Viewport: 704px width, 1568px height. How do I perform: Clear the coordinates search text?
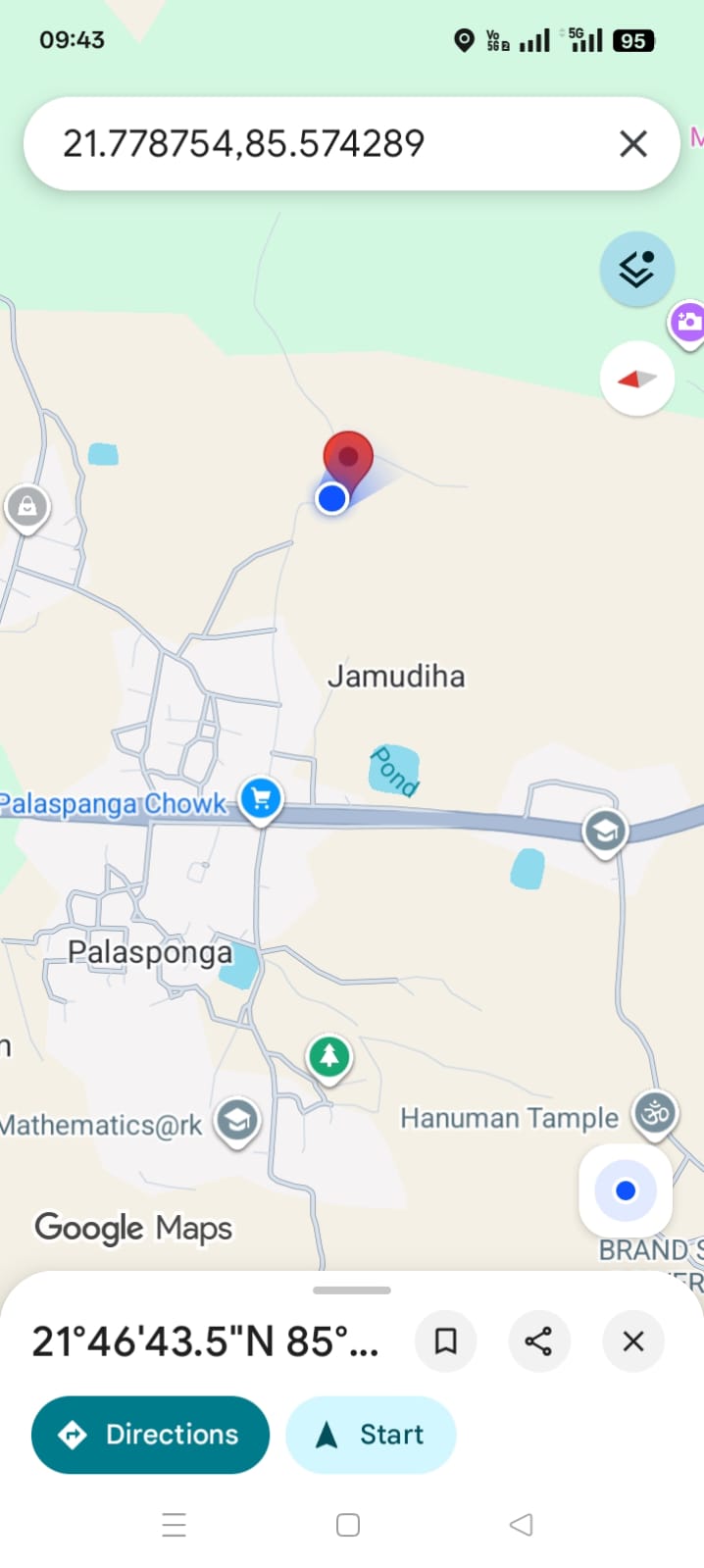point(633,144)
